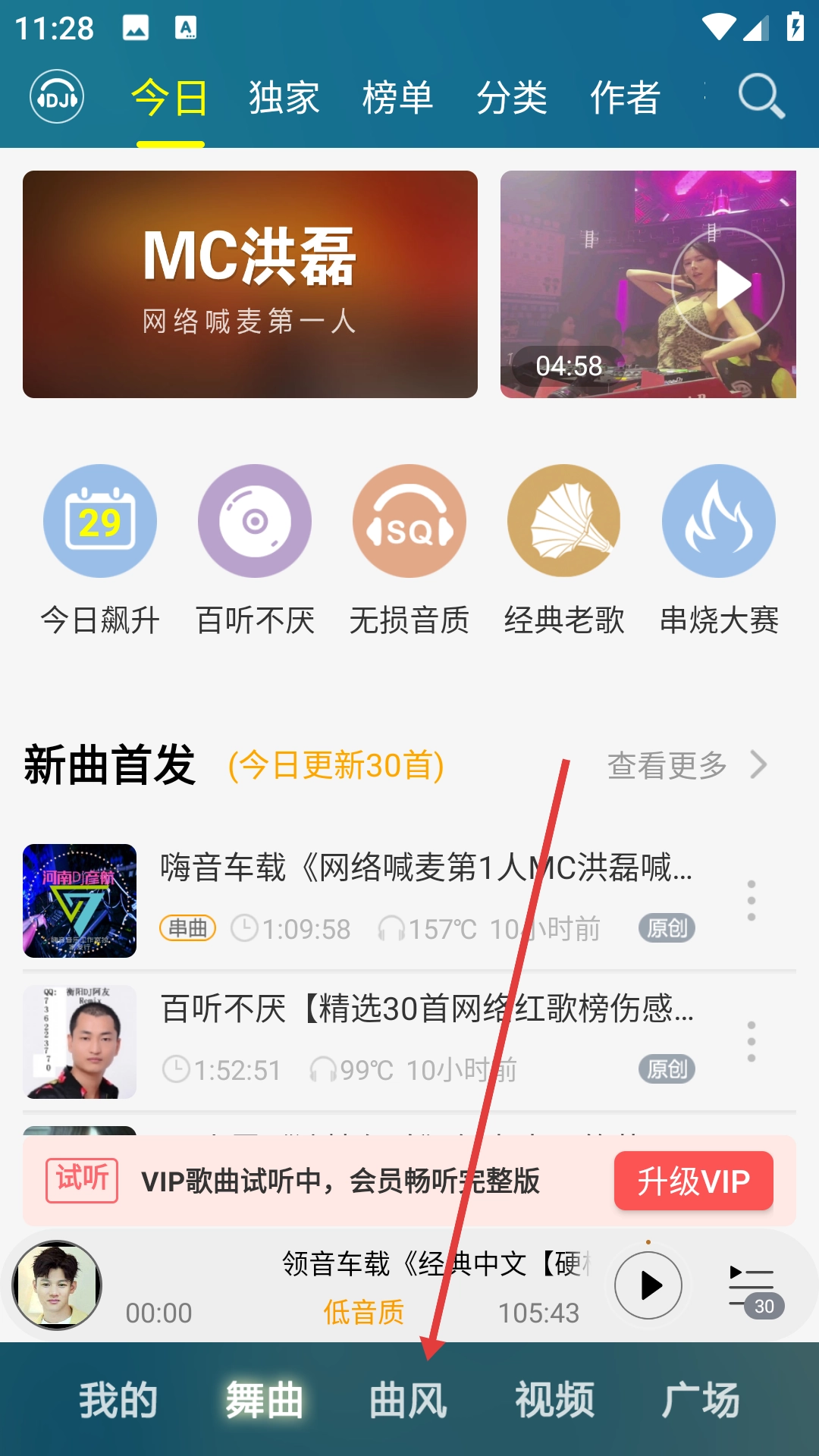Switch to the 榜单 top tab

[398, 98]
